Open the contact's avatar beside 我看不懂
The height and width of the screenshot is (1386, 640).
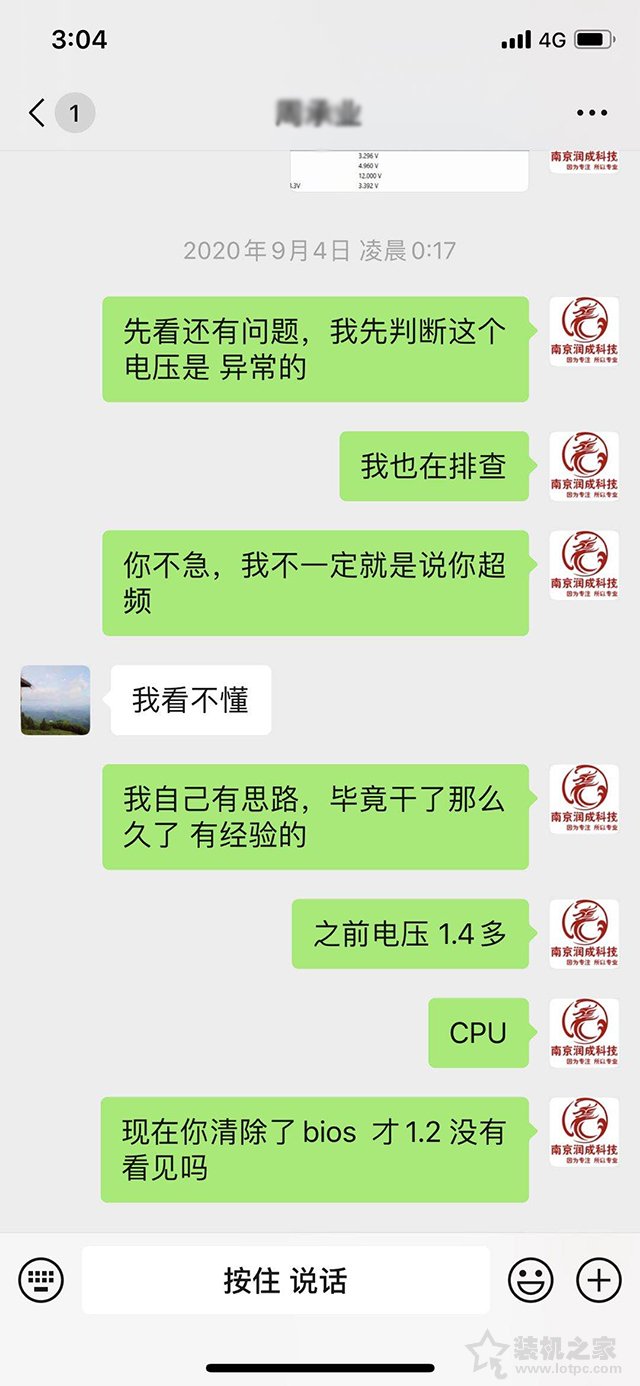click(x=55, y=700)
